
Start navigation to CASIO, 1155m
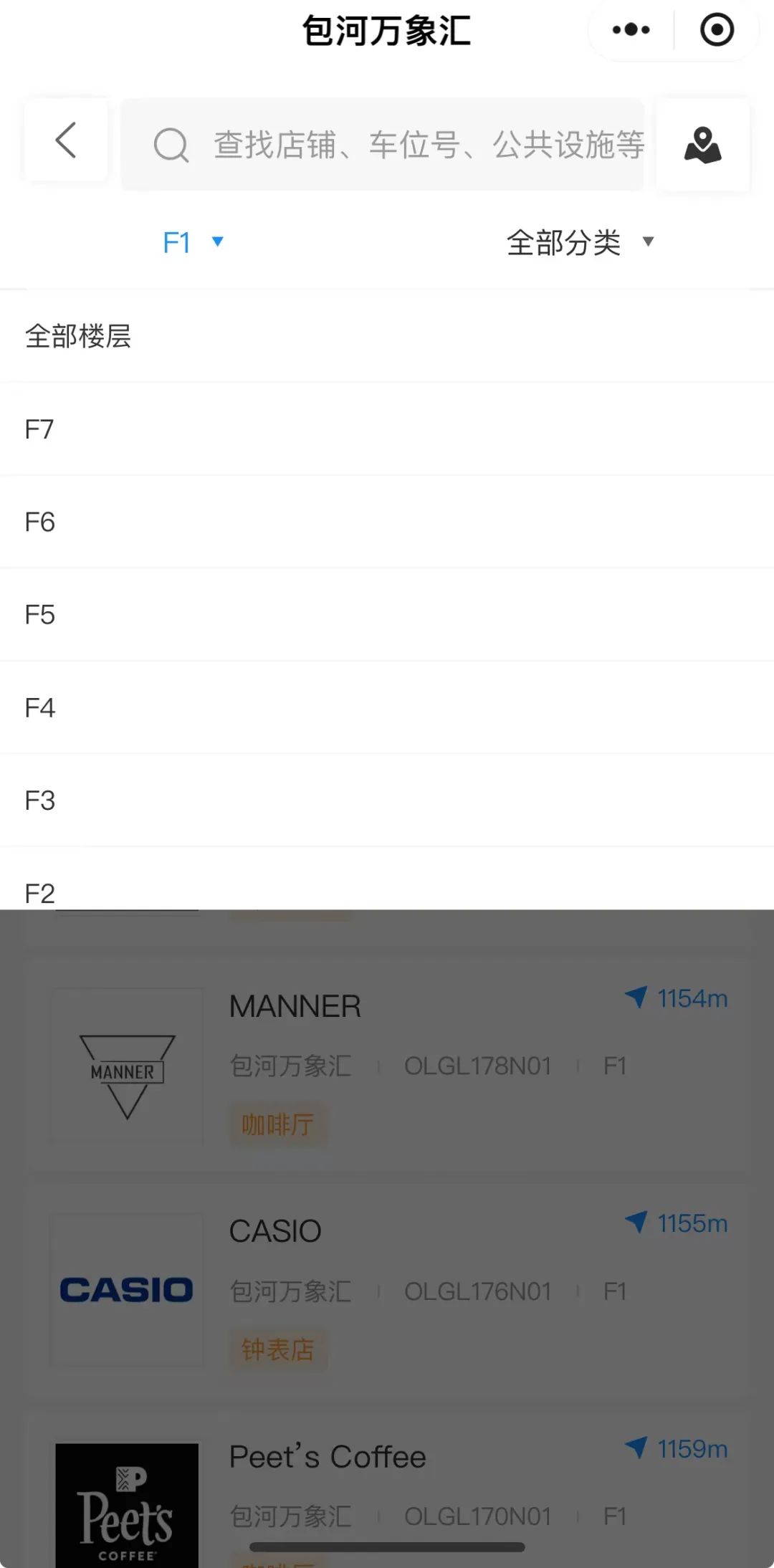point(677,1223)
